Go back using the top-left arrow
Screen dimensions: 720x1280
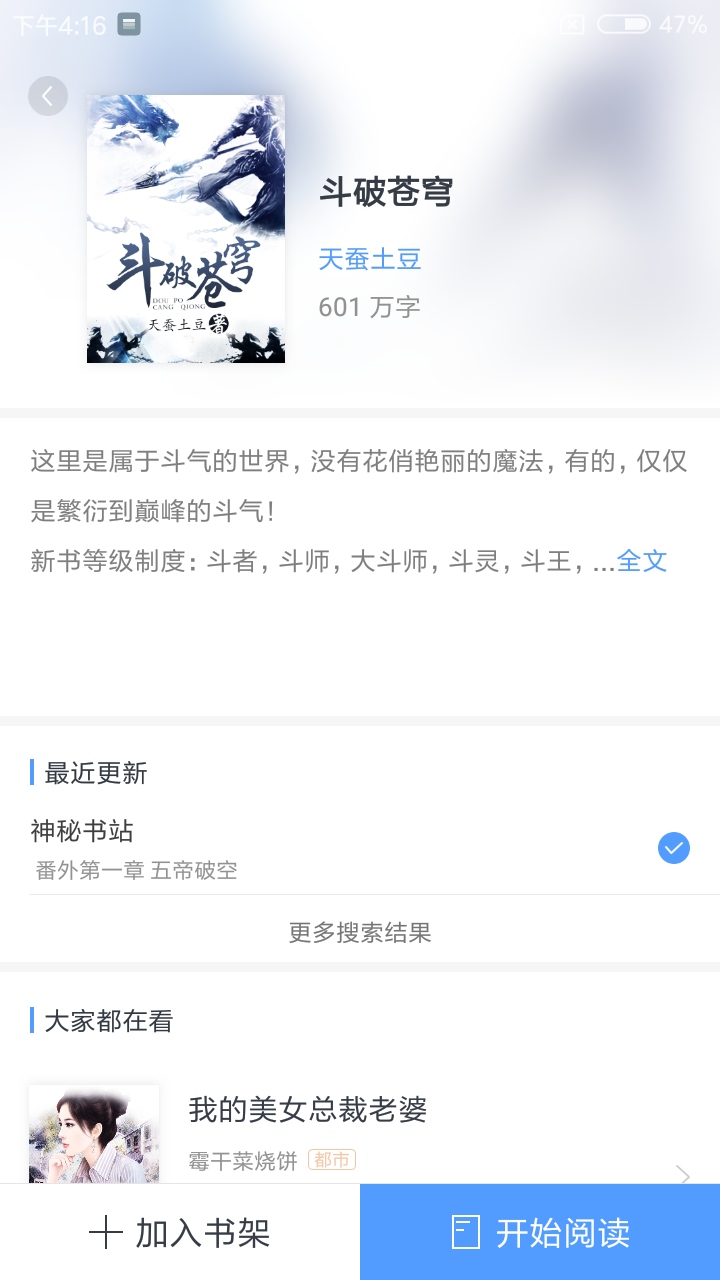pos(48,96)
